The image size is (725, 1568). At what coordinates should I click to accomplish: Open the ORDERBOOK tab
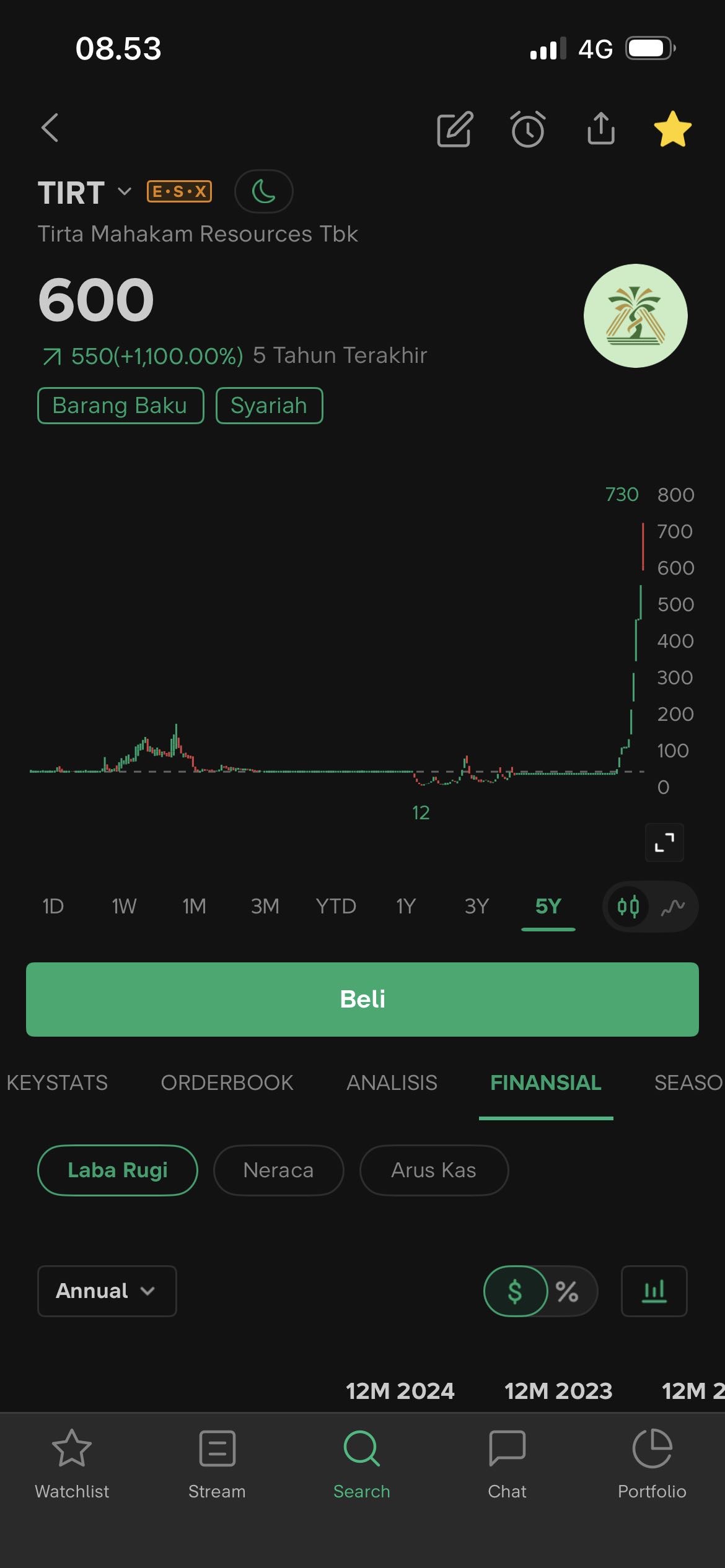(227, 1082)
